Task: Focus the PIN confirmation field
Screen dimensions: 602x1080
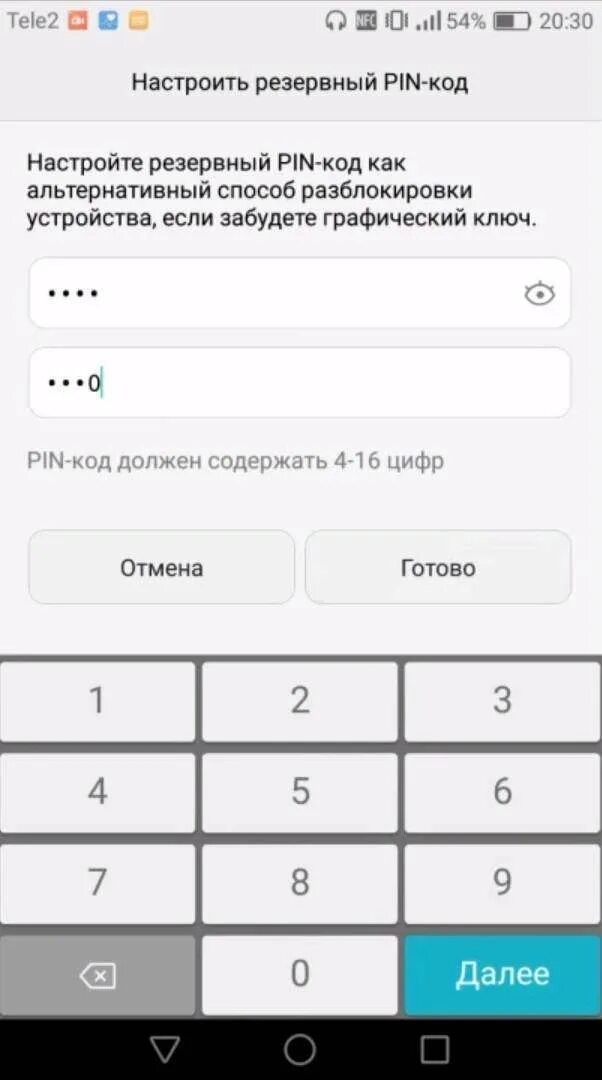Action: pos(300,382)
